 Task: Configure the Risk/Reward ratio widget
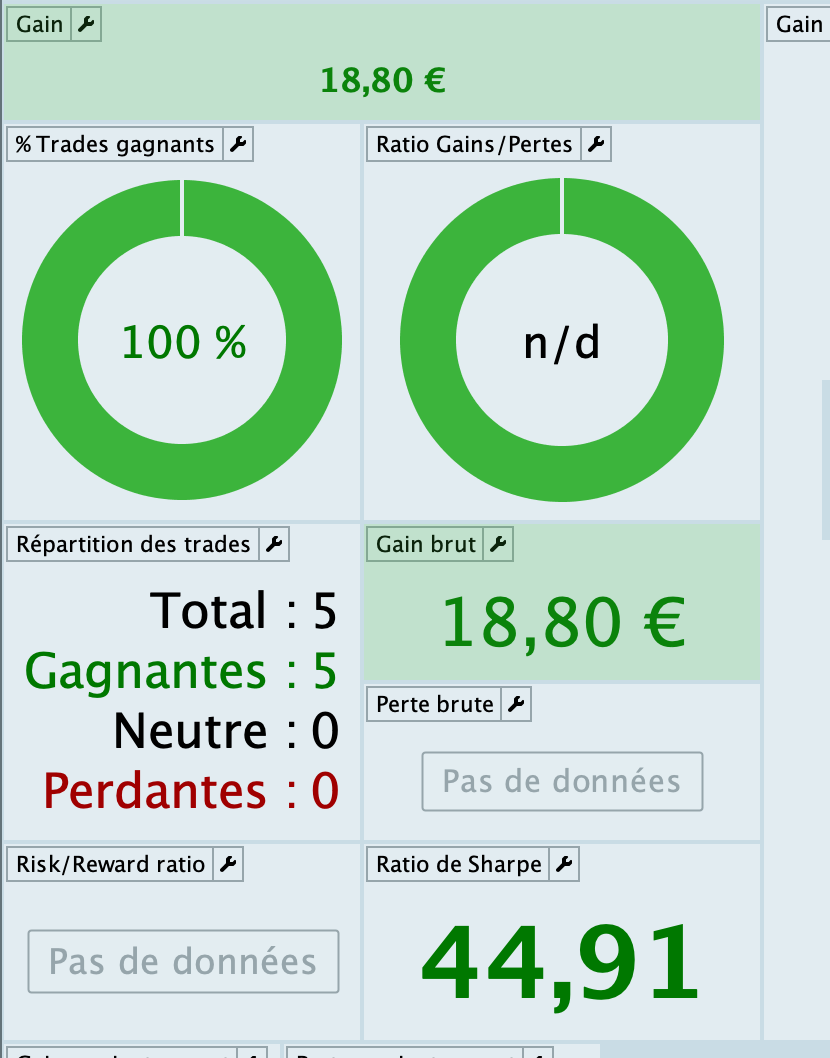(228, 865)
